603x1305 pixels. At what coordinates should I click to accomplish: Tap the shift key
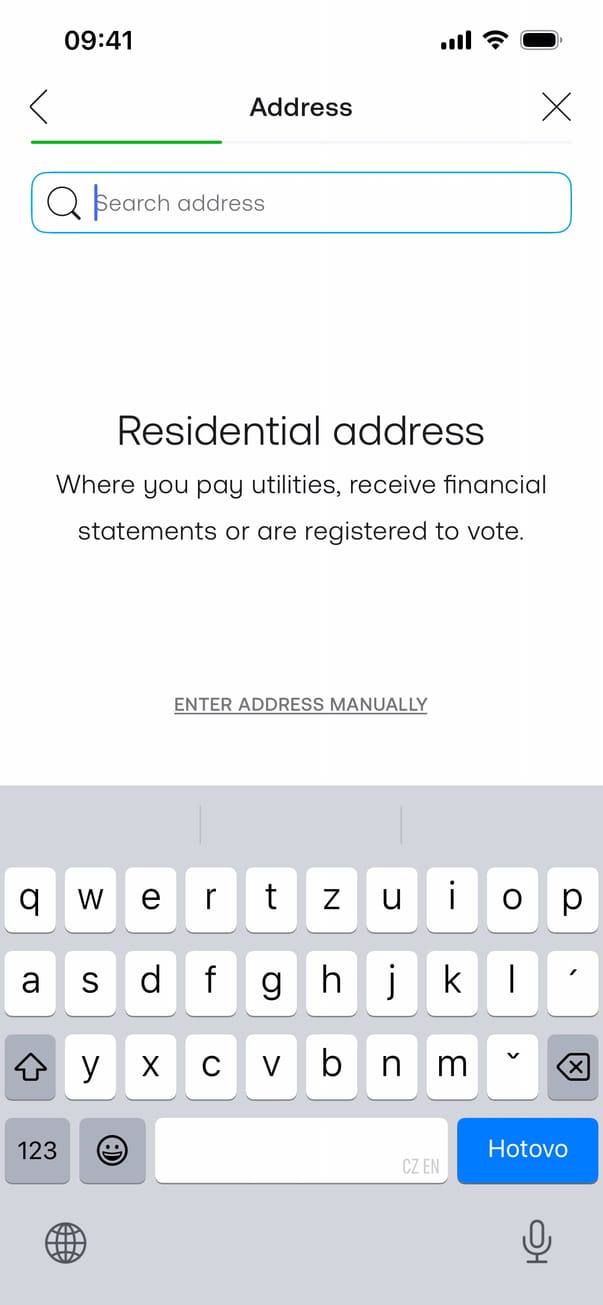30,1066
